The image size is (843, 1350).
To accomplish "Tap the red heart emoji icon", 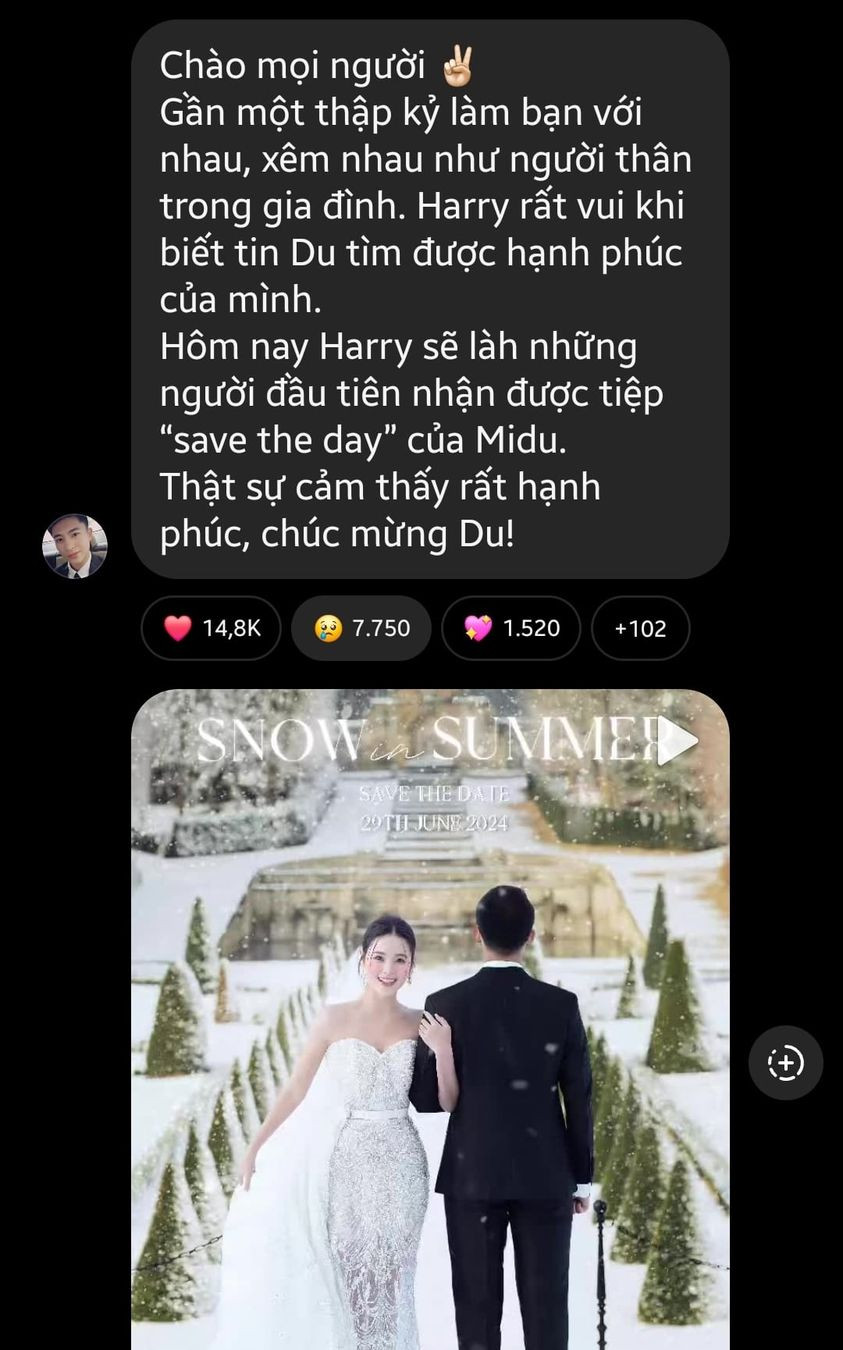I will [177, 627].
